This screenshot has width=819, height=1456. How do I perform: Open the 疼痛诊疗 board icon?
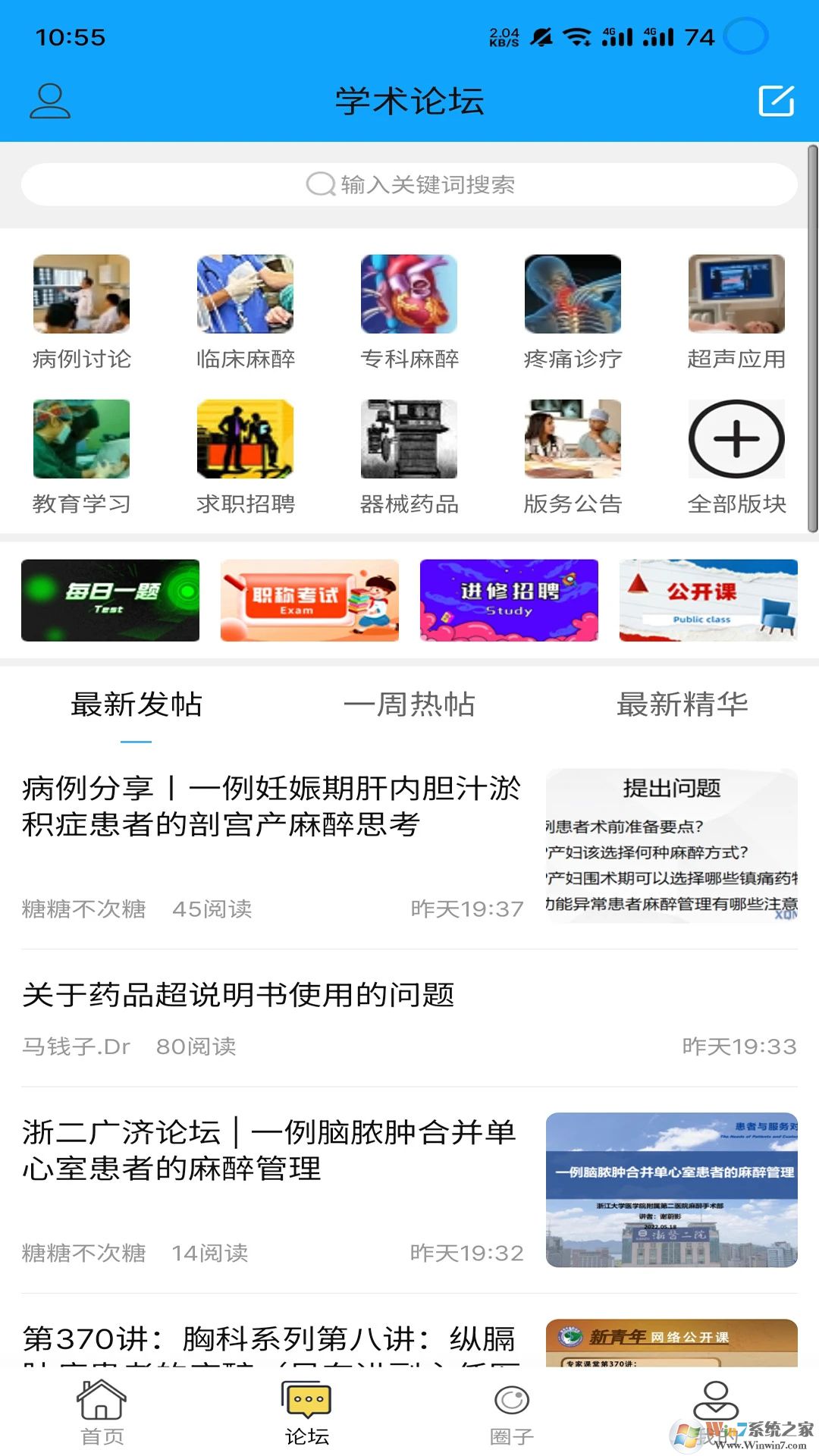573,294
